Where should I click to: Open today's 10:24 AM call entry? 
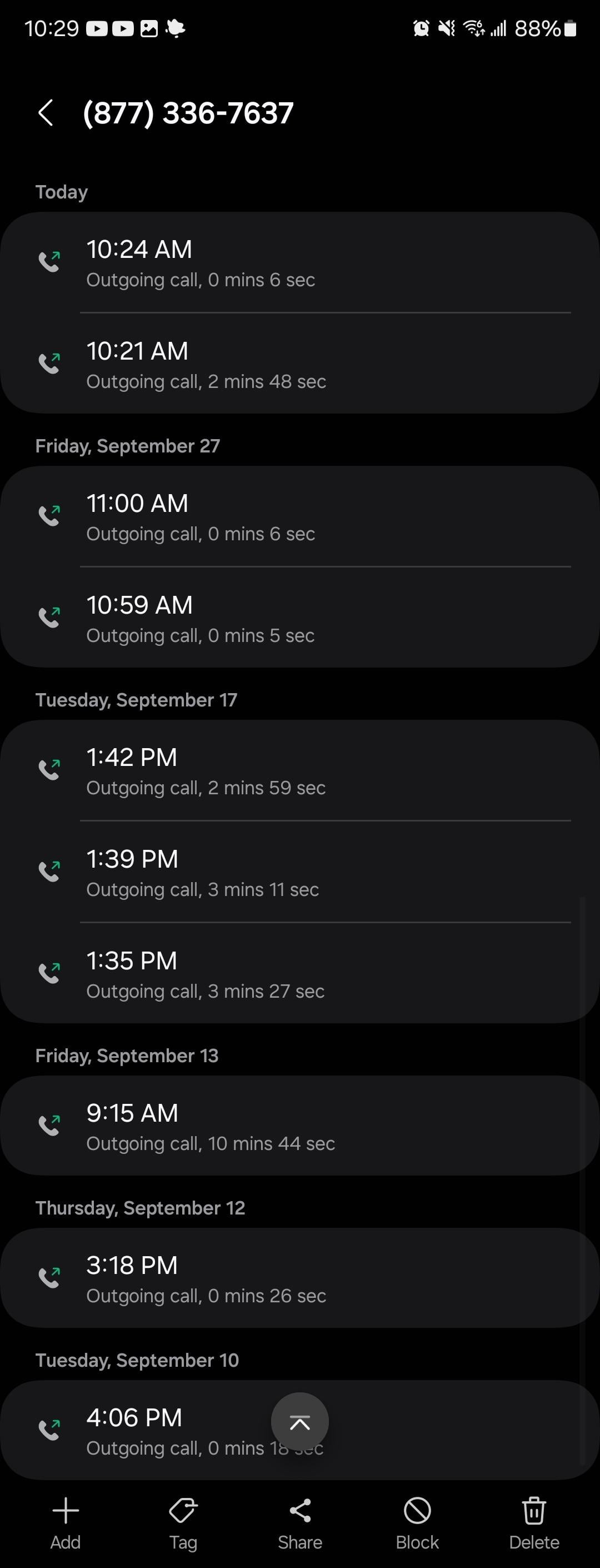(x=300, y=263)
